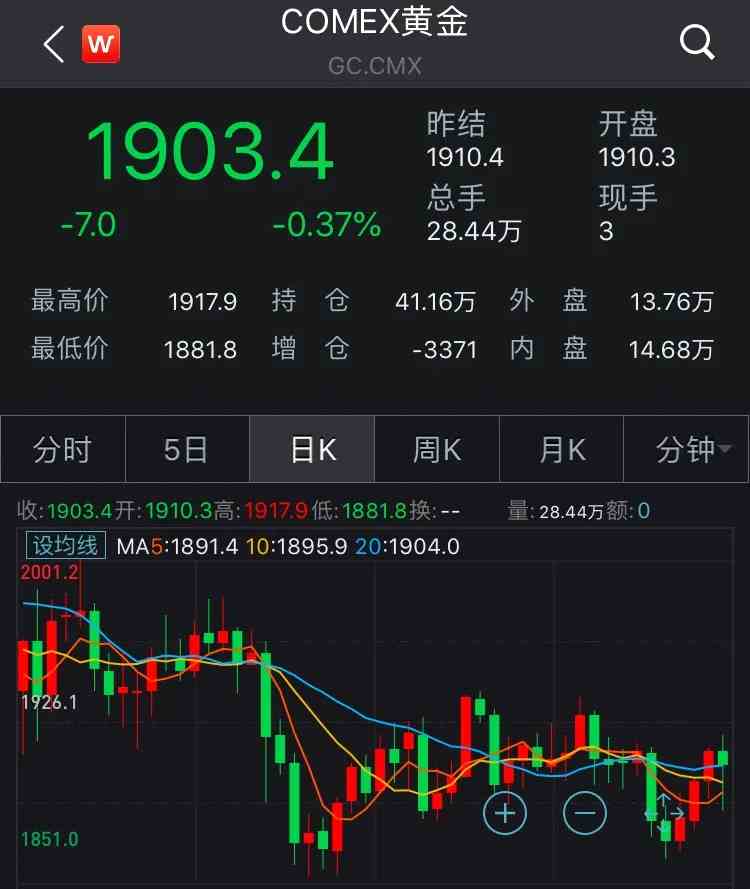Go back using the top-left arrow
The width and height of the screenshot is (750, 889).
(54, 44)
